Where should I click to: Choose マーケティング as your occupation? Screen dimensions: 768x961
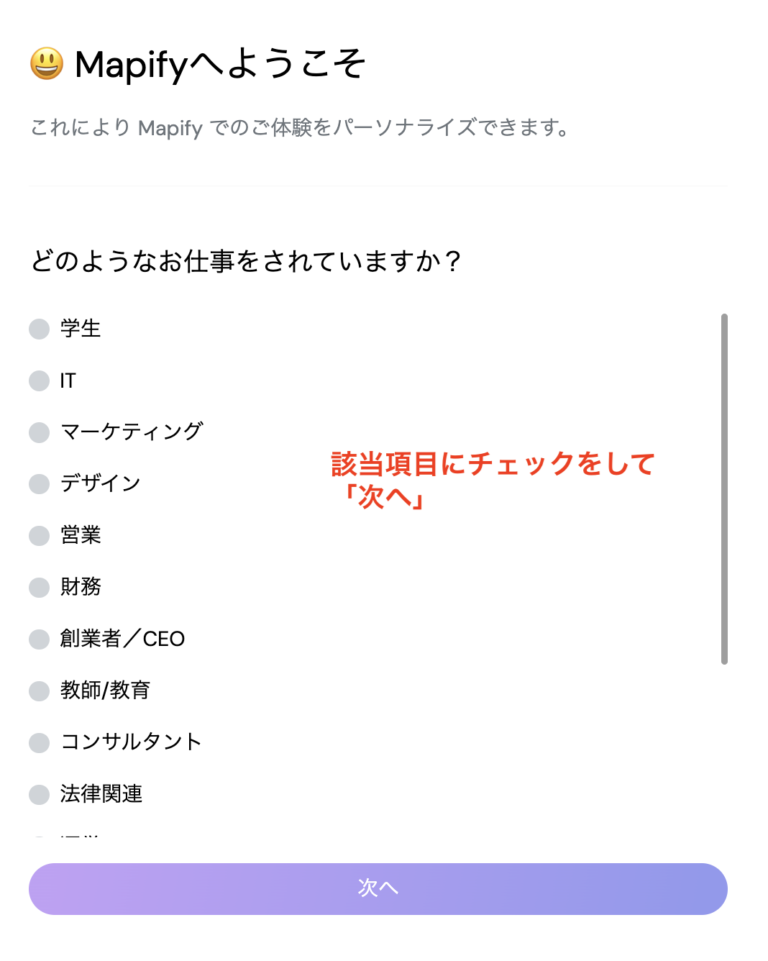[38, 432]
